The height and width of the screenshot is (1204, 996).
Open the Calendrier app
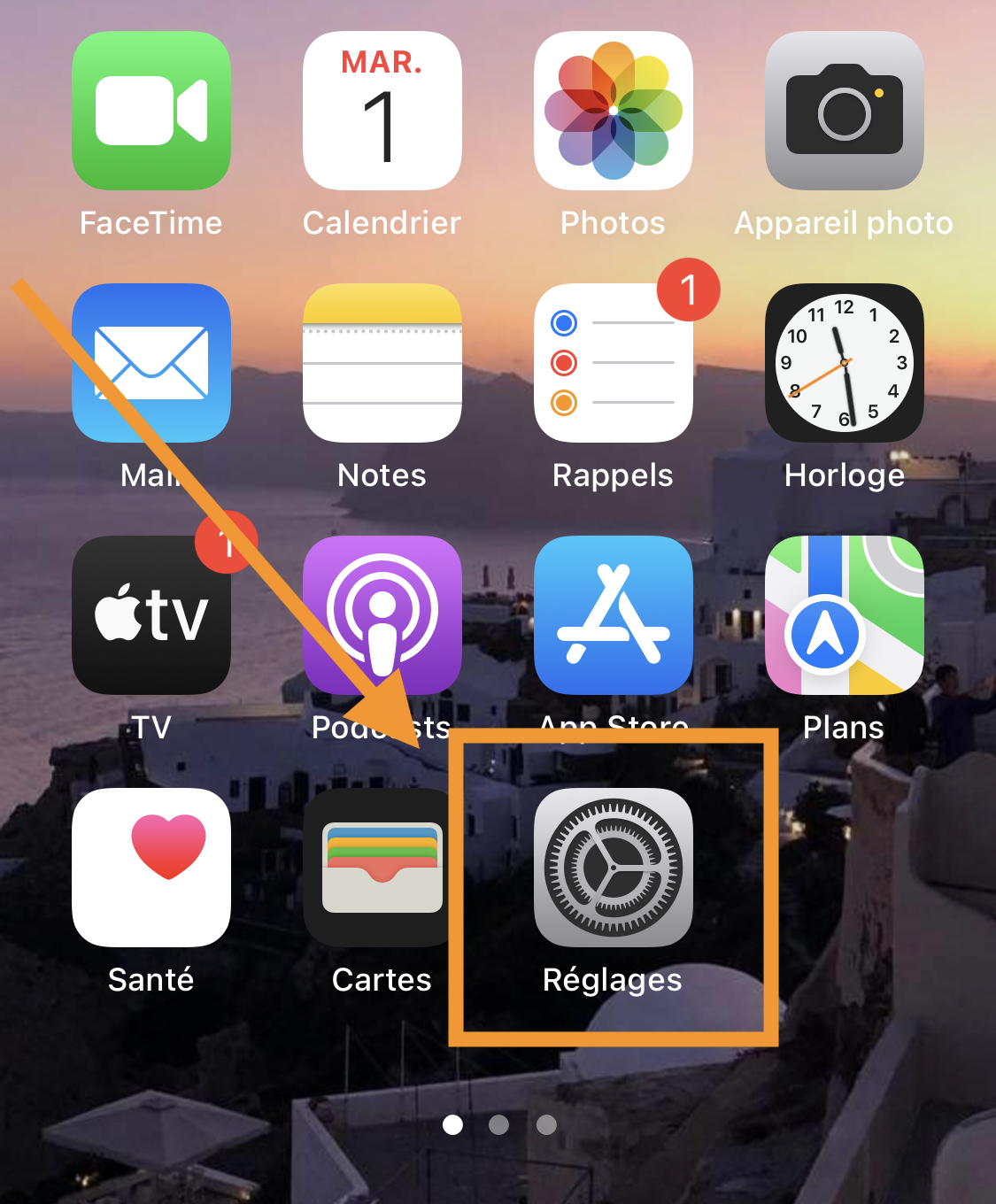pos(382,111)
